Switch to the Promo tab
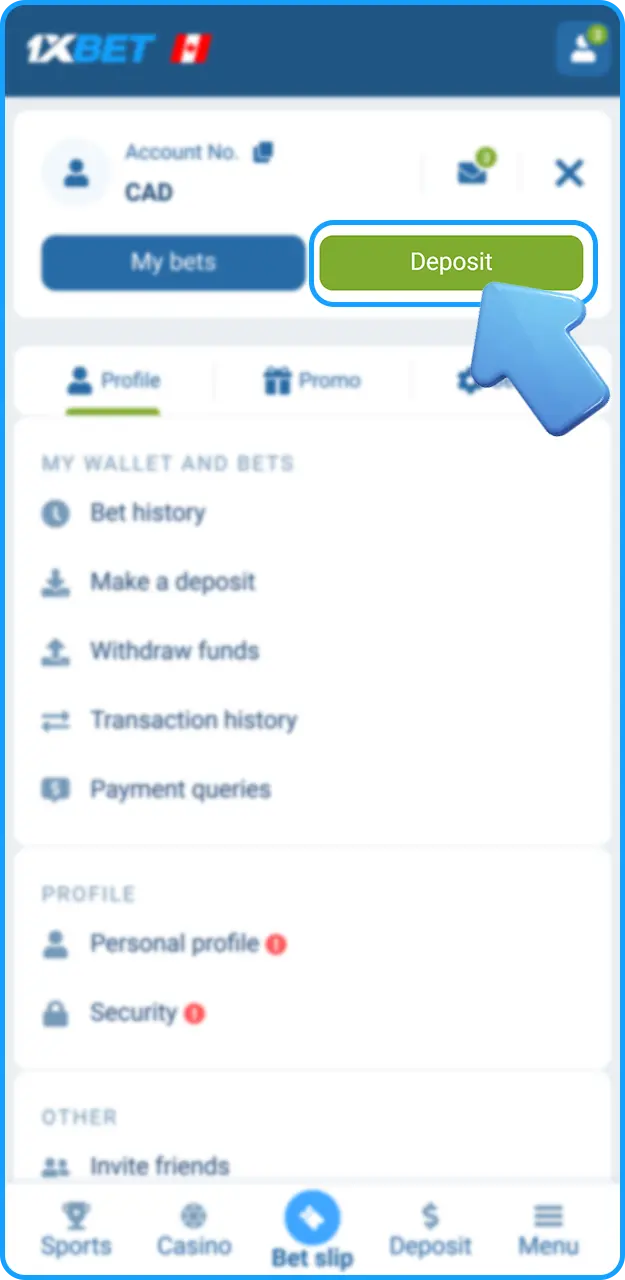Viewport: 625px width, 1280px height. [x=311, y=380]
